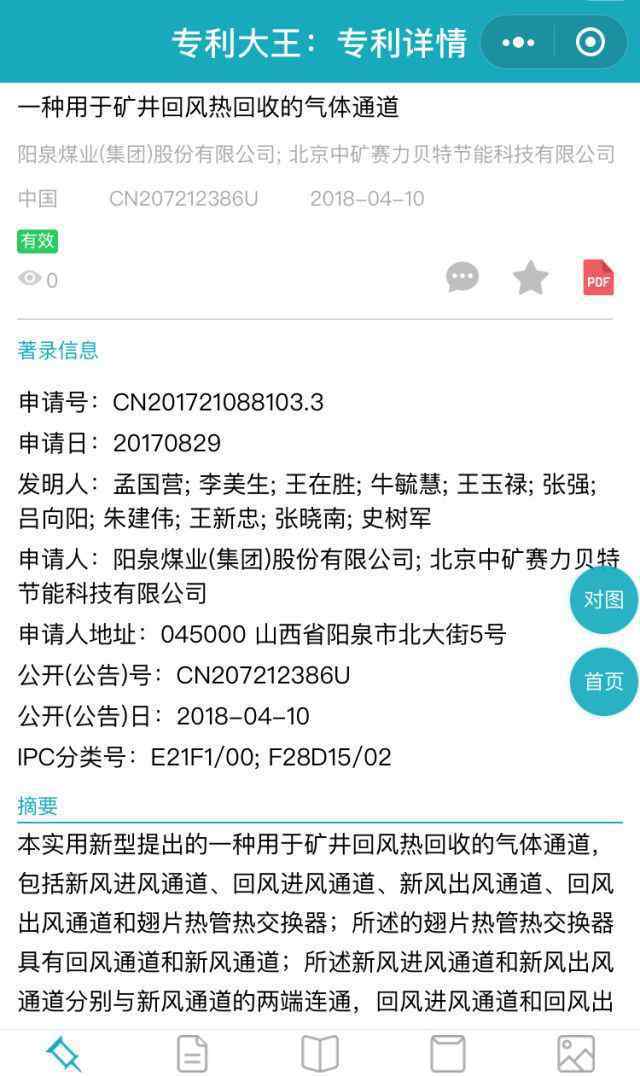
Task: Close the mini program via circle icon
Action: click(591, 42)
